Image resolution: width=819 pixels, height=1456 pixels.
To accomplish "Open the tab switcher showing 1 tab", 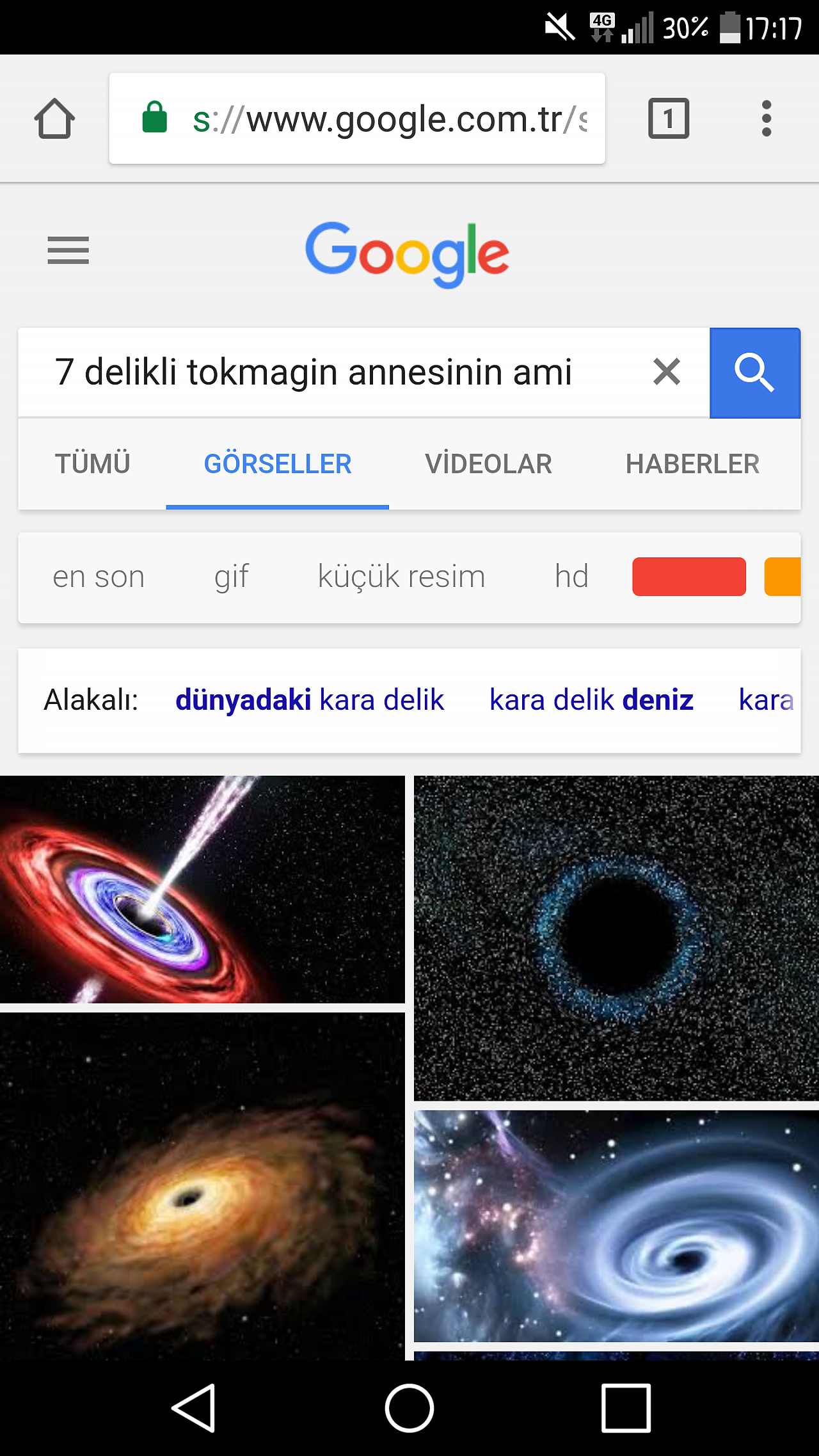I will click(669, 118).
